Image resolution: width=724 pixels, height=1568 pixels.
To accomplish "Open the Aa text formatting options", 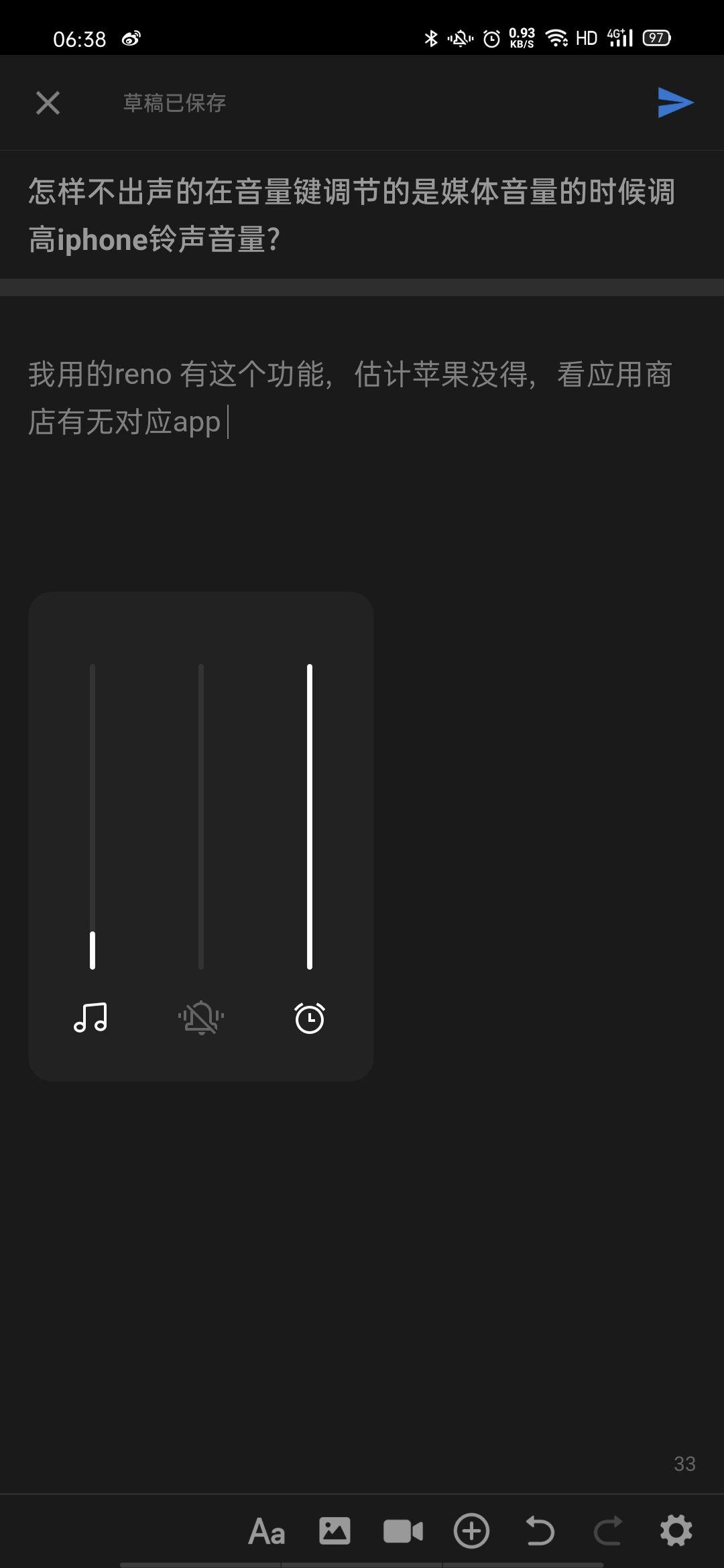I will 267,1531.
